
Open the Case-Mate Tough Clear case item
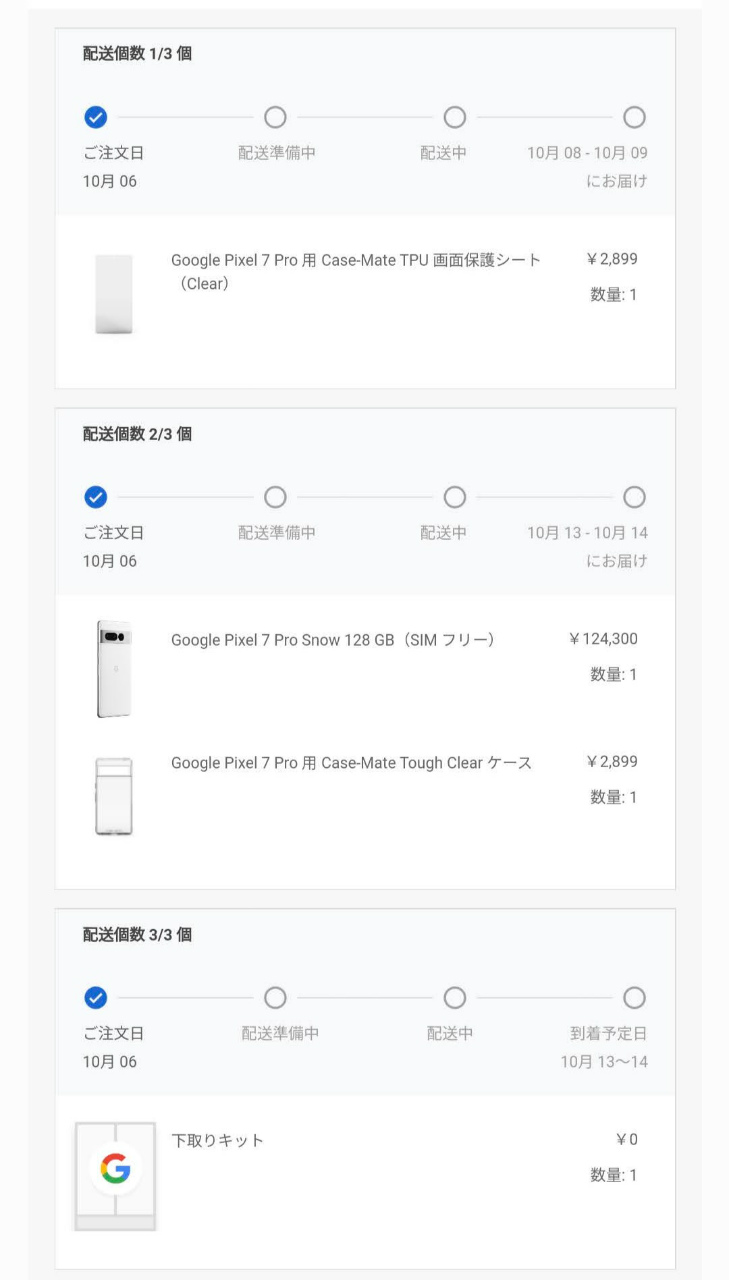(x=351, y=763)
